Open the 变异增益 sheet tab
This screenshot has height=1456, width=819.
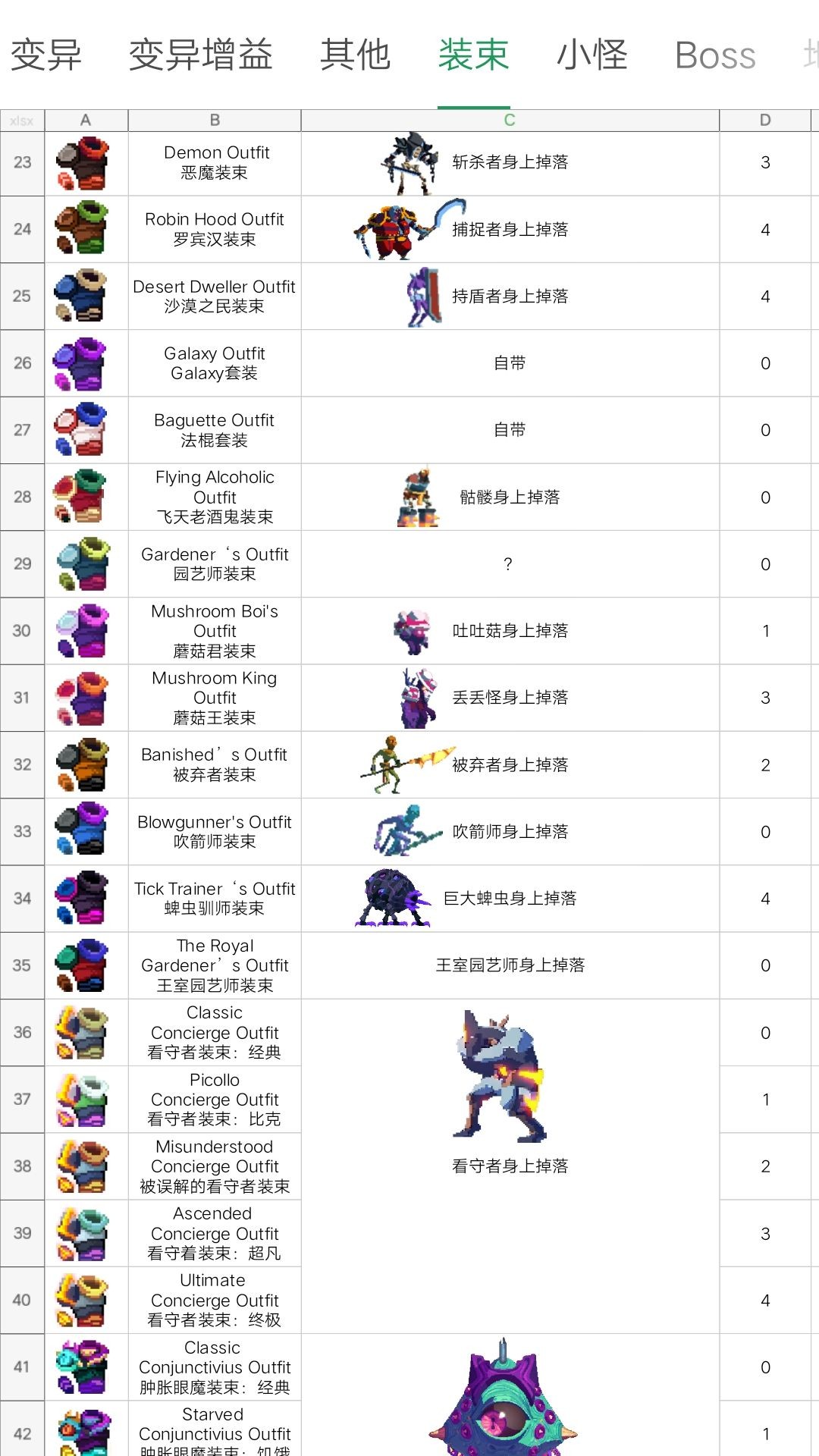tap(200, 55)
